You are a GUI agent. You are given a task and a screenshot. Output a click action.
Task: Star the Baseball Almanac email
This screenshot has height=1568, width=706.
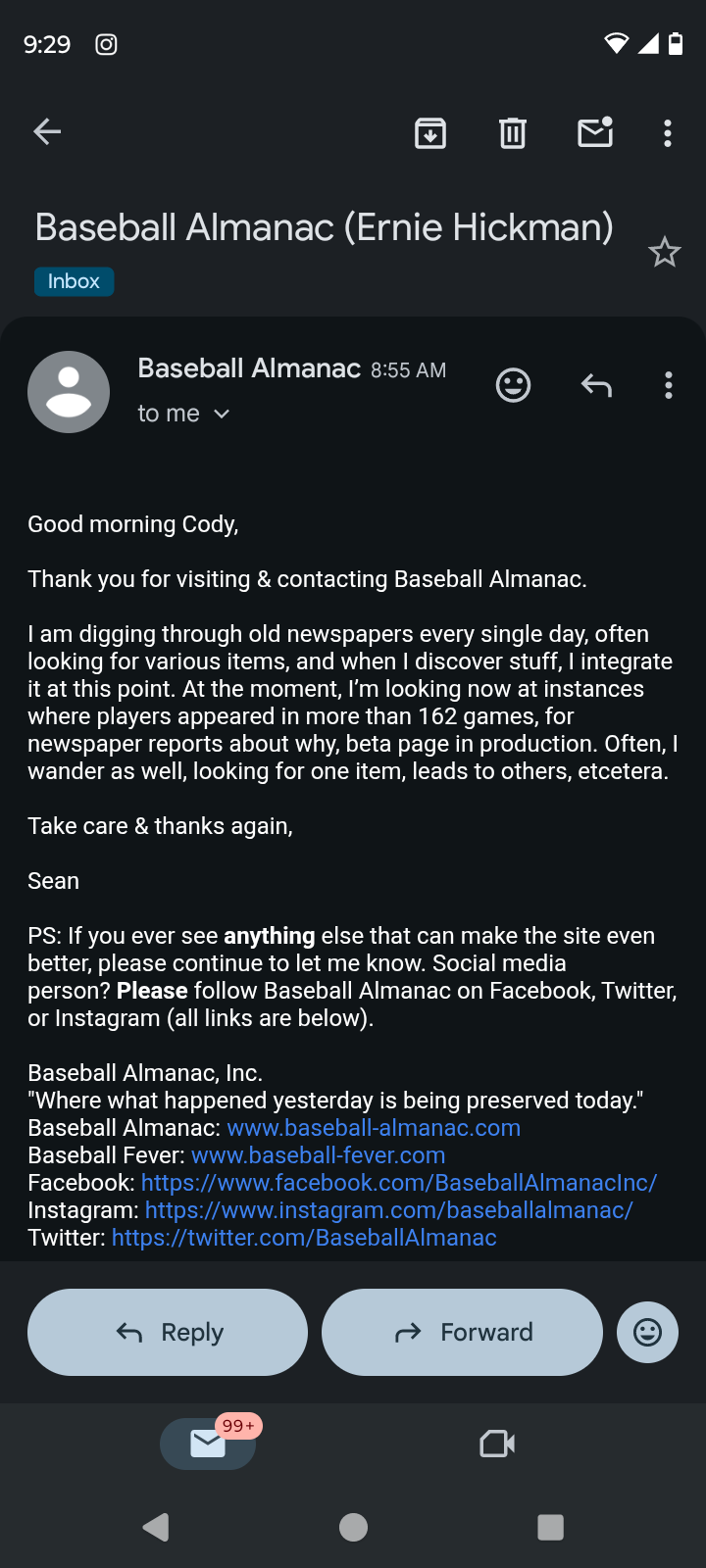coord(664,252)
